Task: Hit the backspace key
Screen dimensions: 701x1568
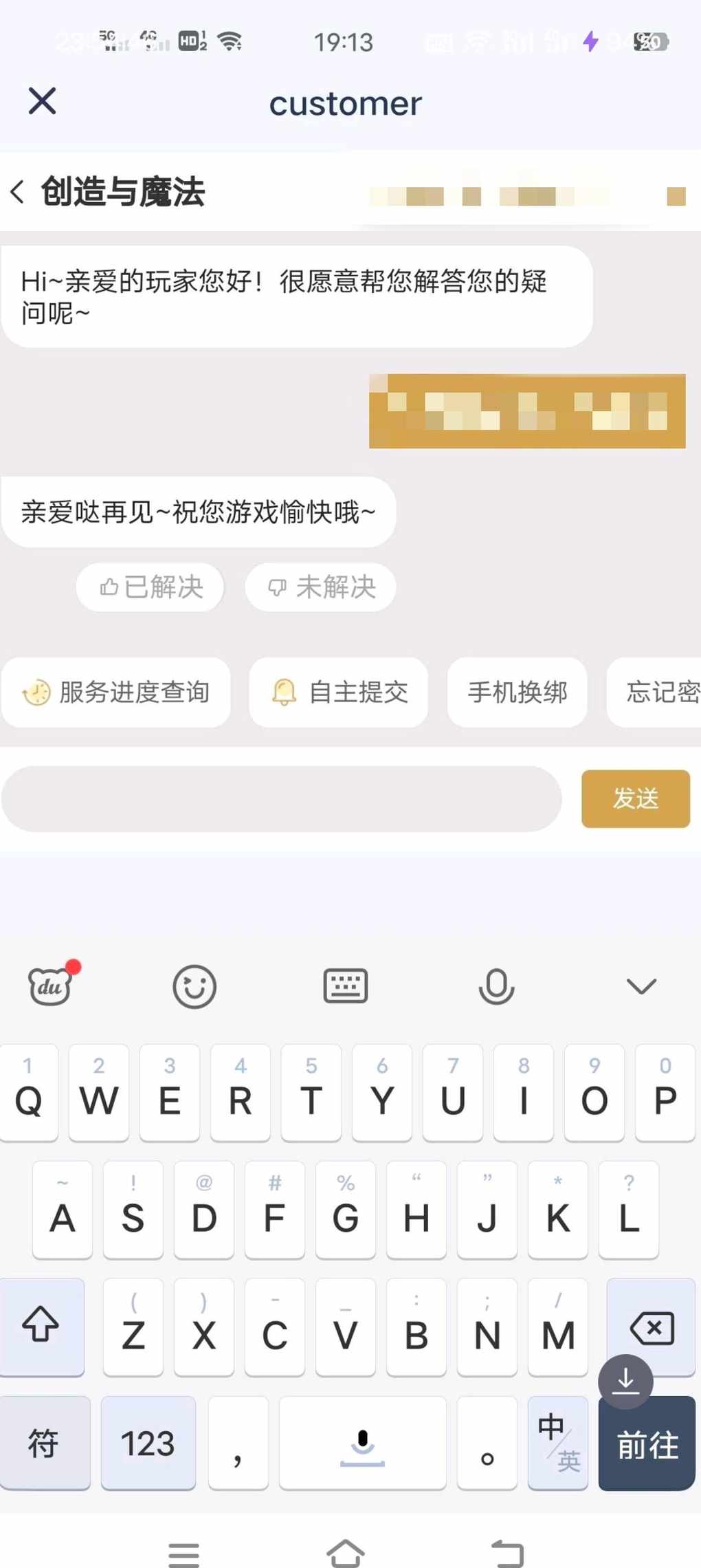Action: pos(652,1327)
